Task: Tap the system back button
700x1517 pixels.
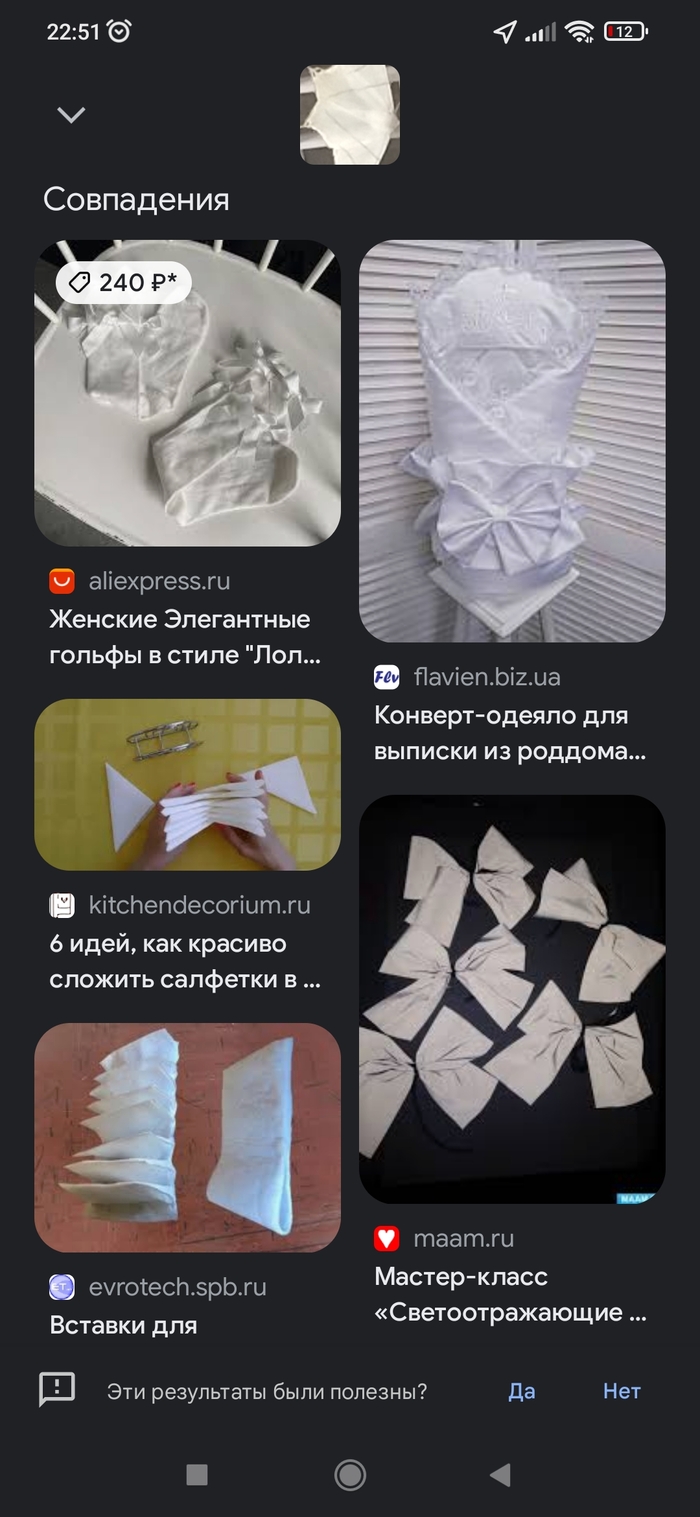Action: point(500,1474)
